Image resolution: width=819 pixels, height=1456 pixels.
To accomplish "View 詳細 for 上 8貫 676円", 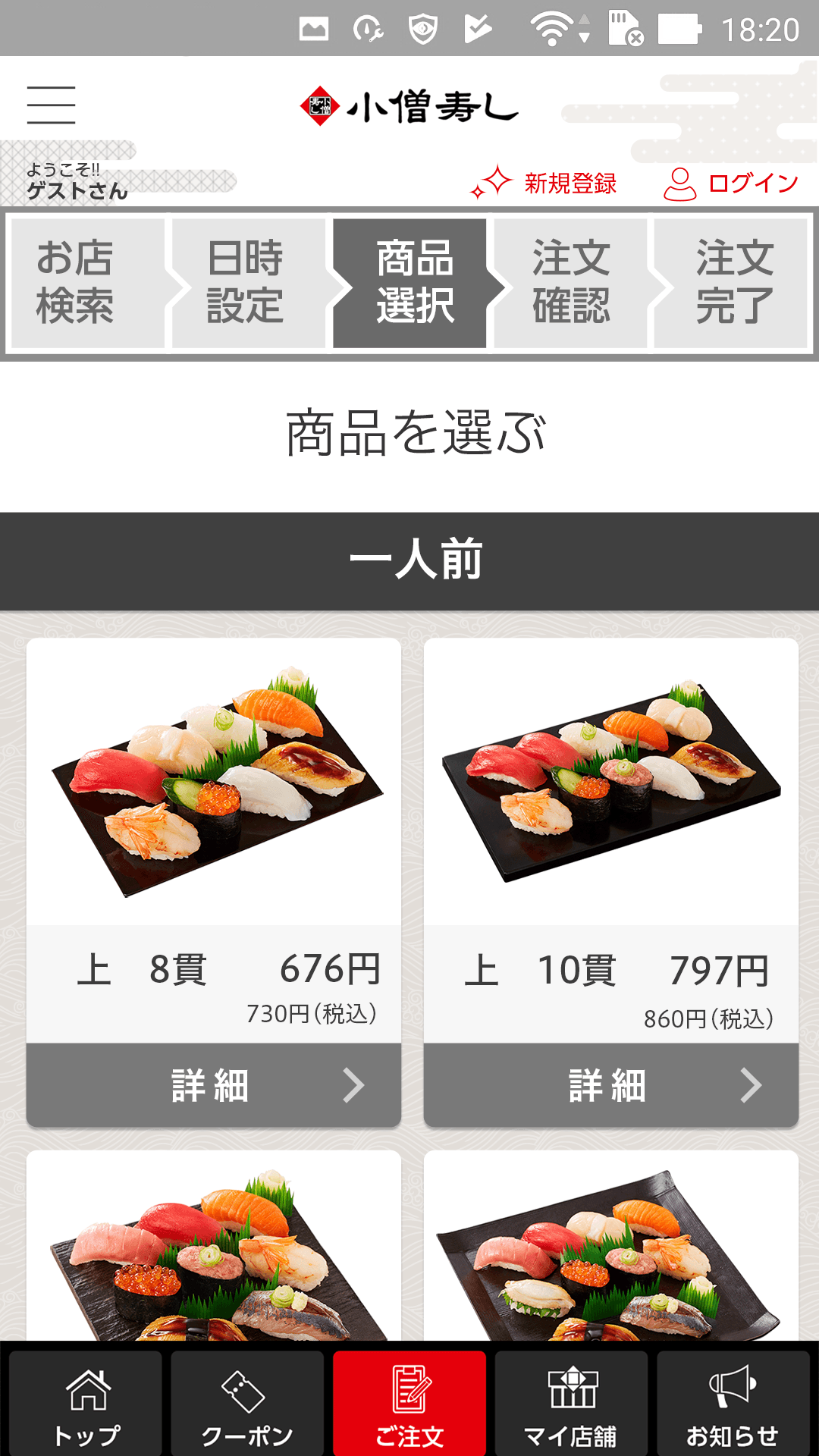I will (x=214, y=1085).
